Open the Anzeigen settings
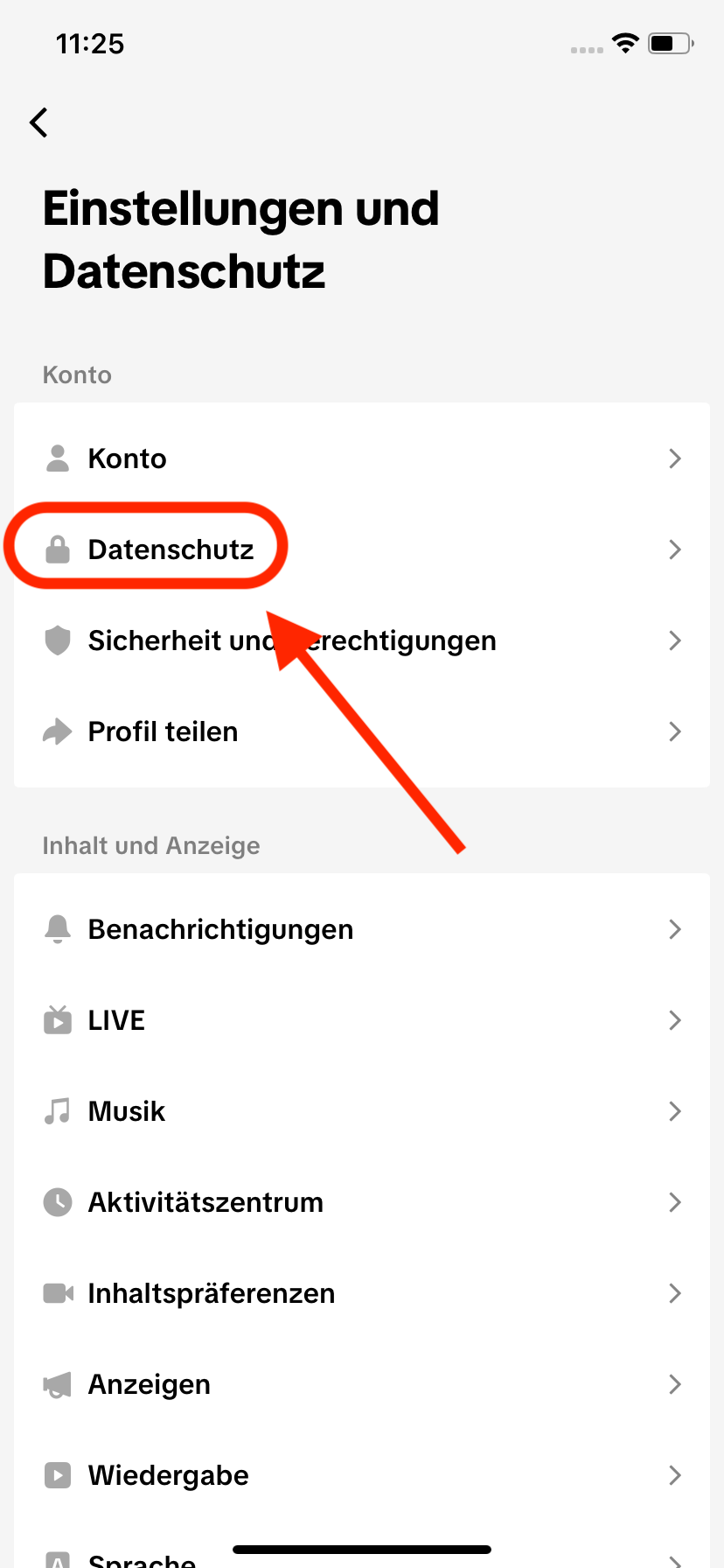This screenshot has width=724, height=1568. pos(362,1384)
